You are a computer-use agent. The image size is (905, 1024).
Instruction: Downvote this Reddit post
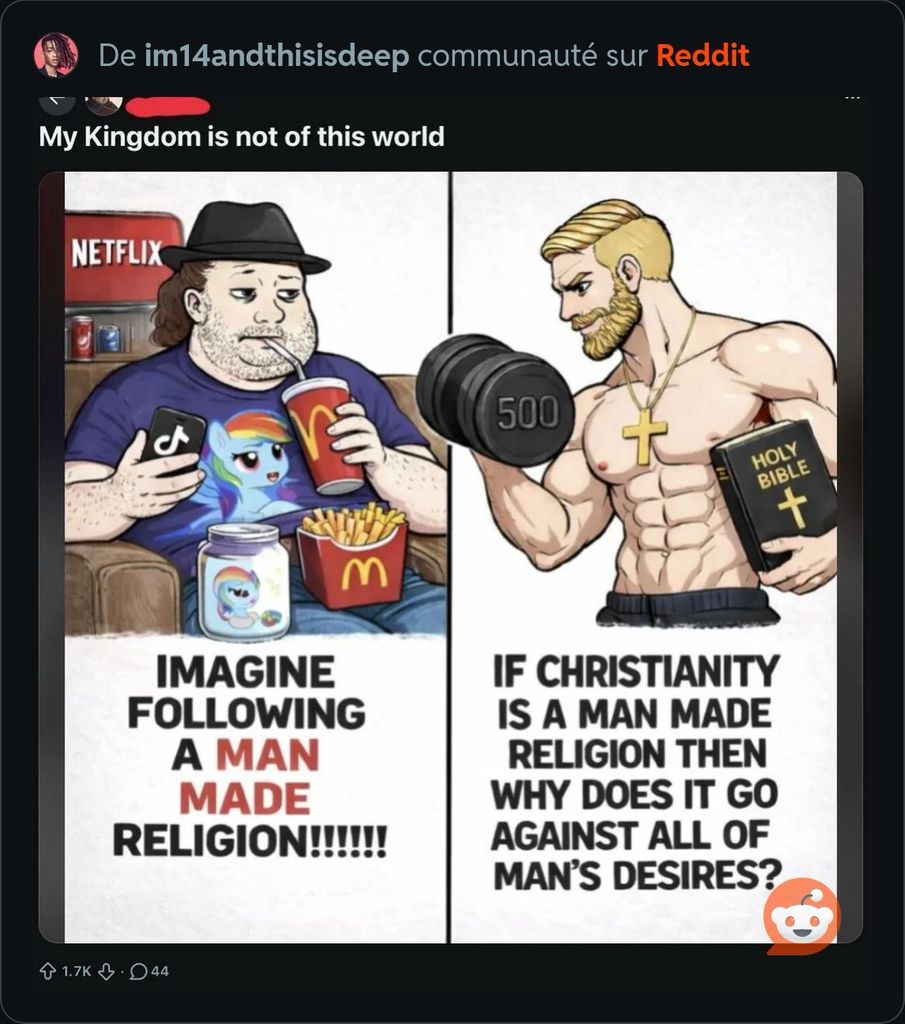tap(107, 971)
